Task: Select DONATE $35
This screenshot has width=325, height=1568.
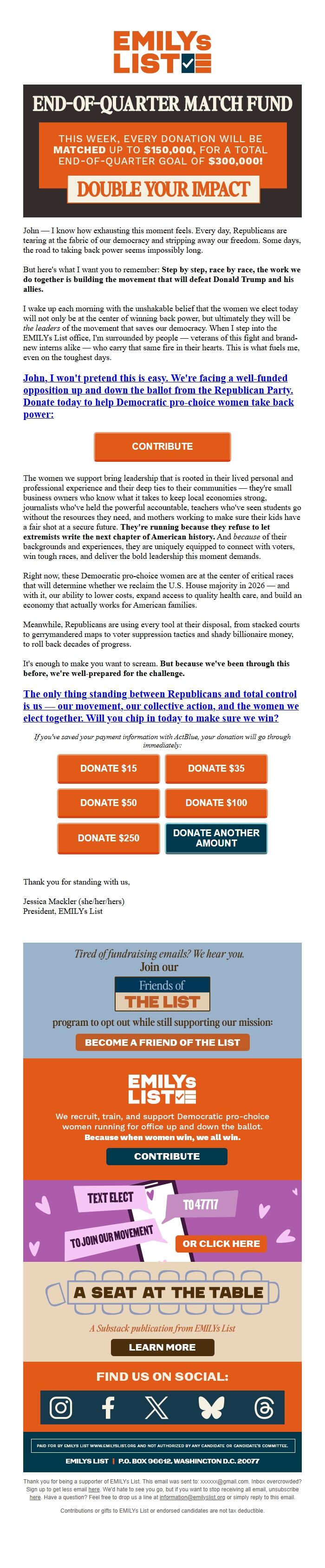Action: (x=216, y=768)
